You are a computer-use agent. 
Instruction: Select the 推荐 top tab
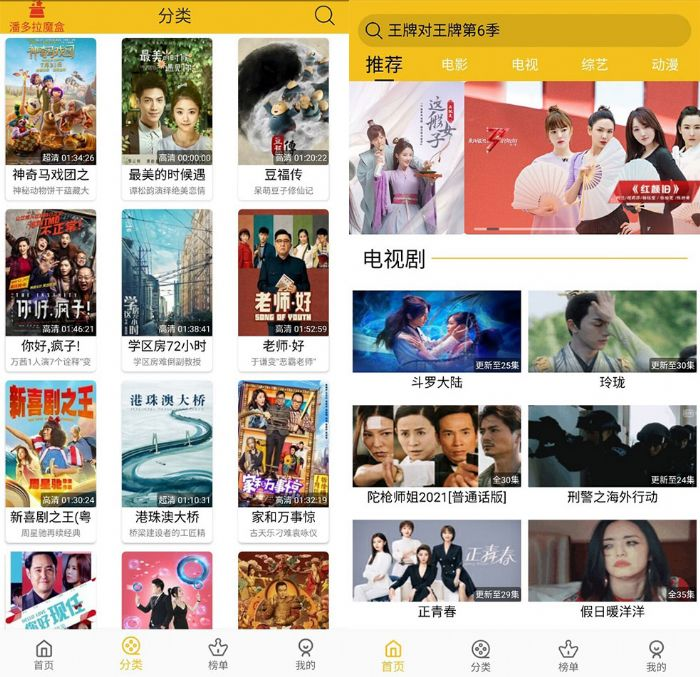tap(384, 65)
